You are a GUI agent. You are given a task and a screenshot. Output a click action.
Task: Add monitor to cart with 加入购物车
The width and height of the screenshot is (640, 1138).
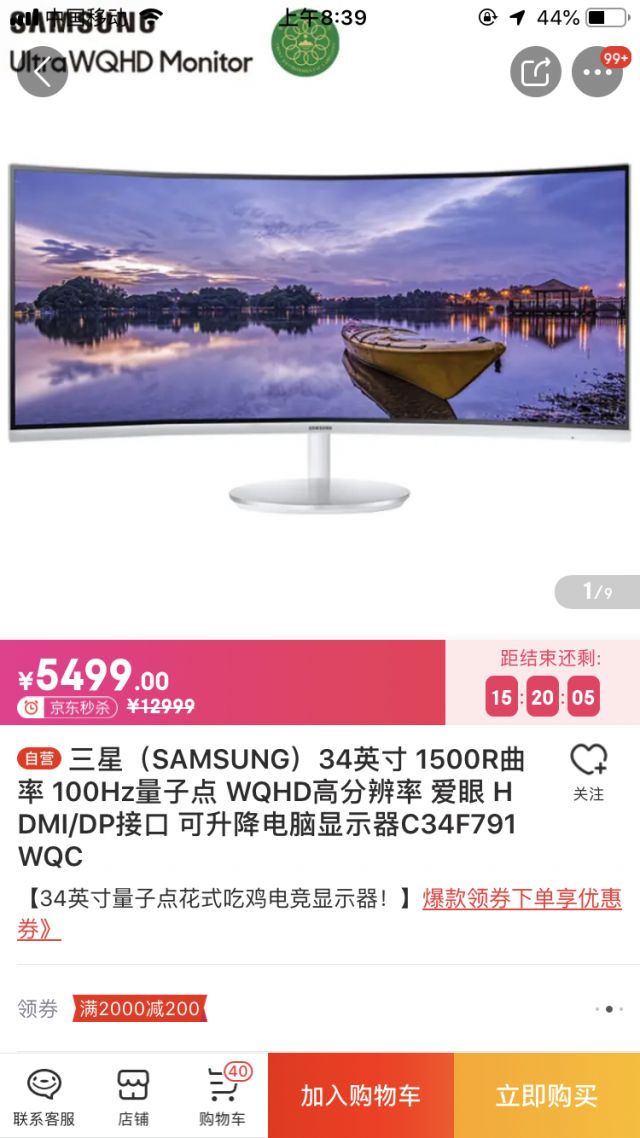(x=361, y=1095)
